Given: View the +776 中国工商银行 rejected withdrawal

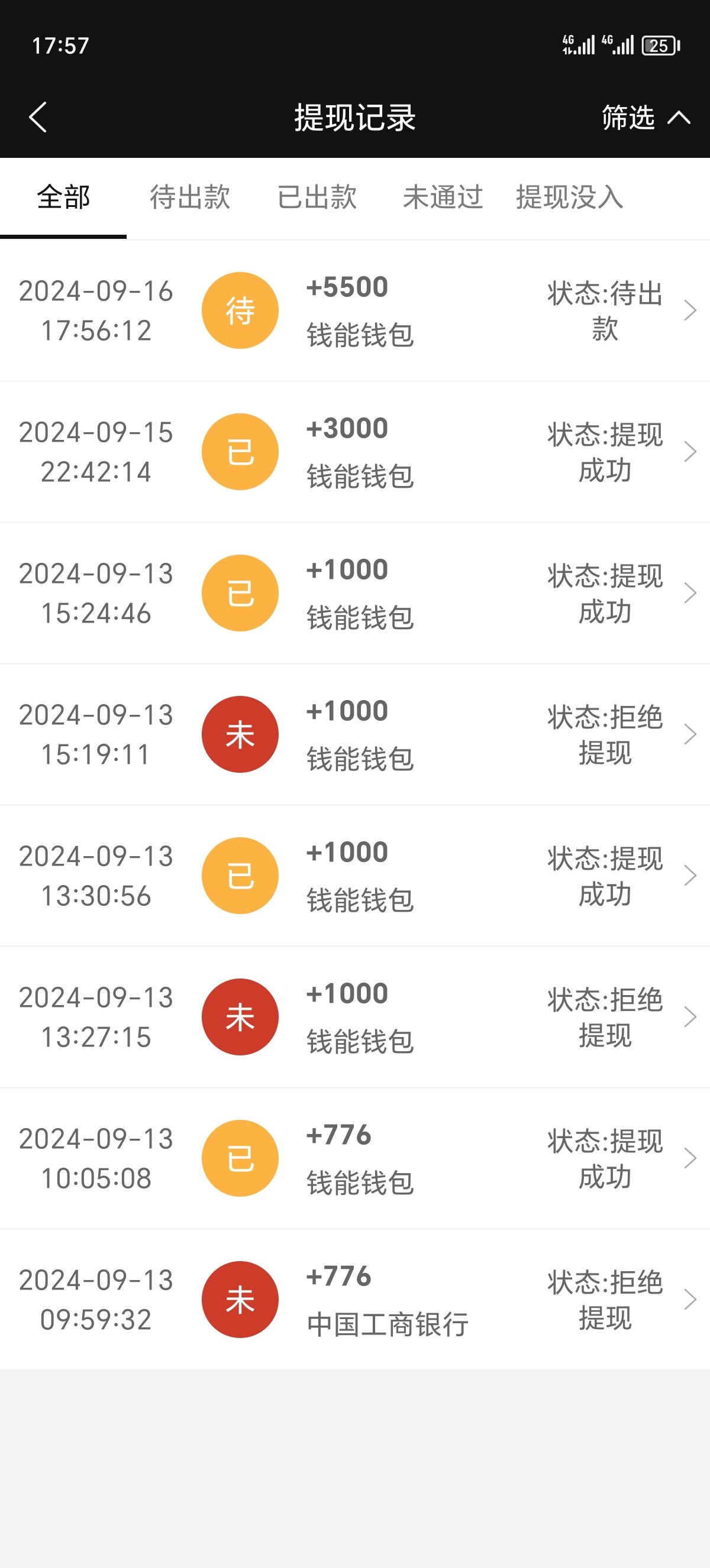Looking at the screenshot, I should click(355, 1299).
